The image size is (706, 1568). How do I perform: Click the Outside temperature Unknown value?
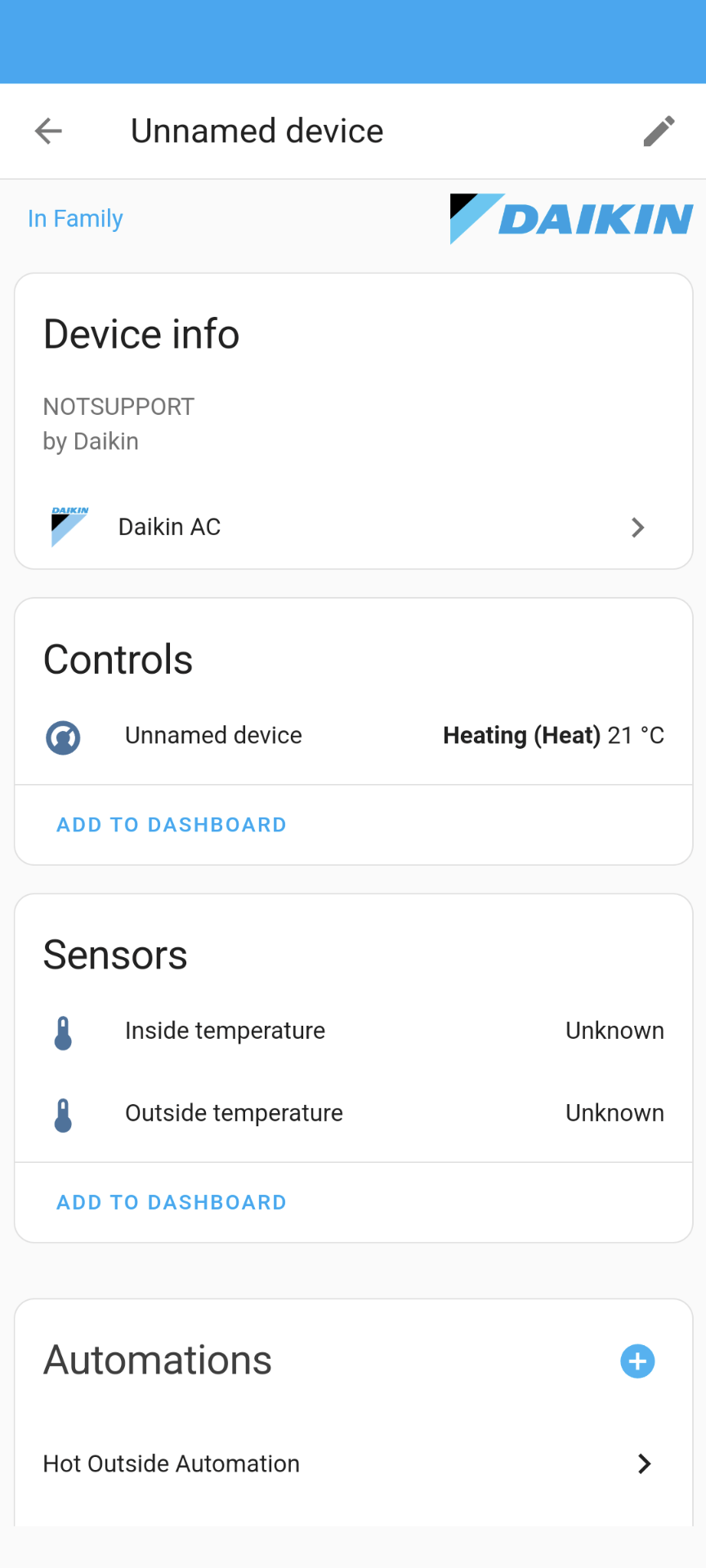614,1114
